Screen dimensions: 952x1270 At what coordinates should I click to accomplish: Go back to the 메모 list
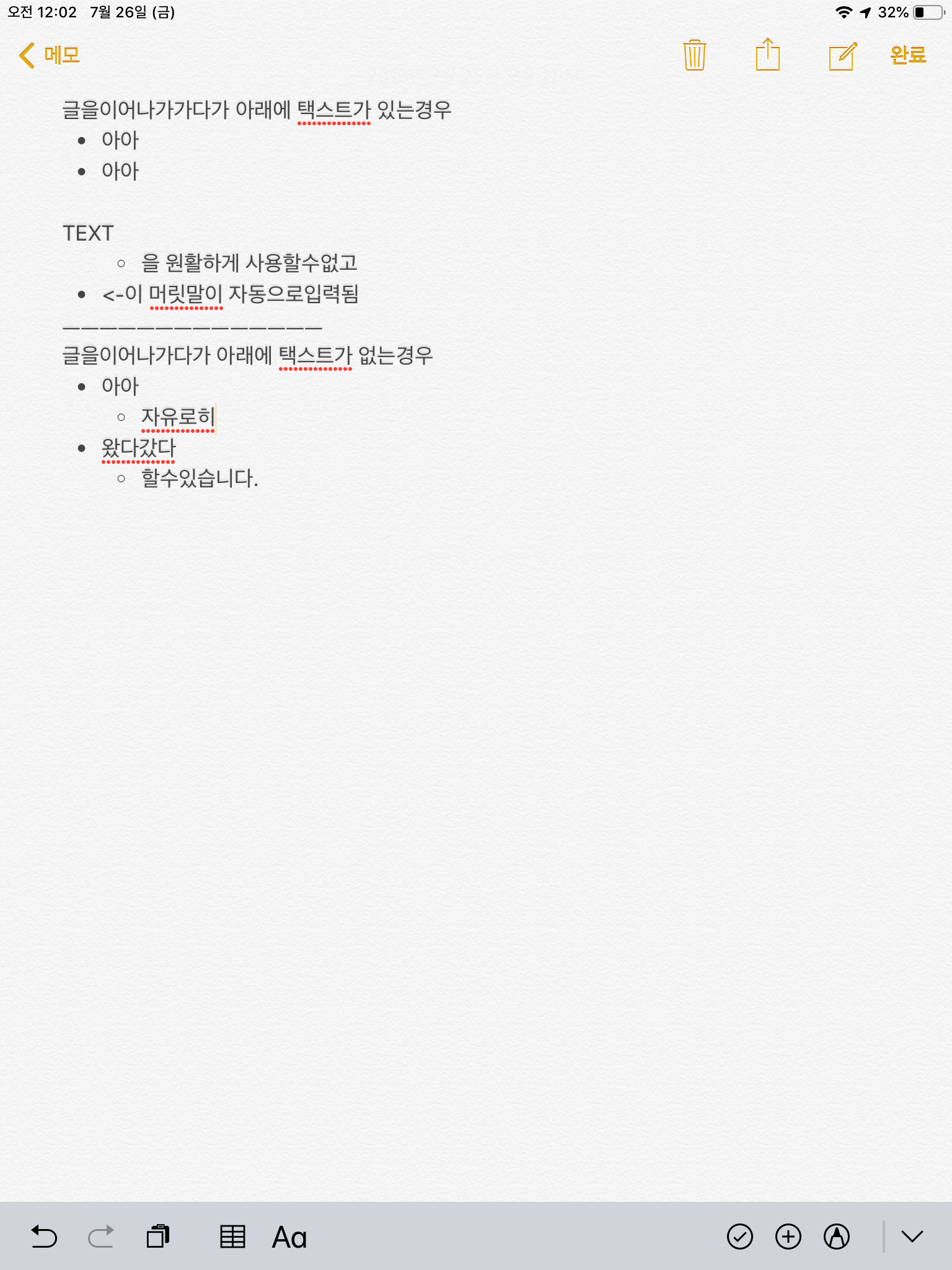pyautogui.click(x=50, y=55)
